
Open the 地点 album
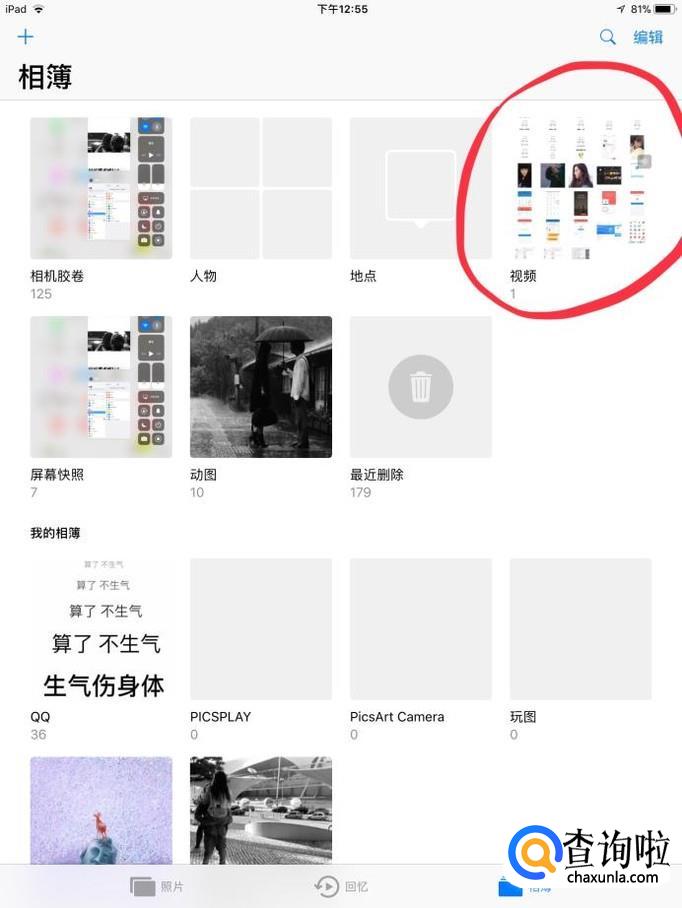pyautogui.click(x=420, y=189)
